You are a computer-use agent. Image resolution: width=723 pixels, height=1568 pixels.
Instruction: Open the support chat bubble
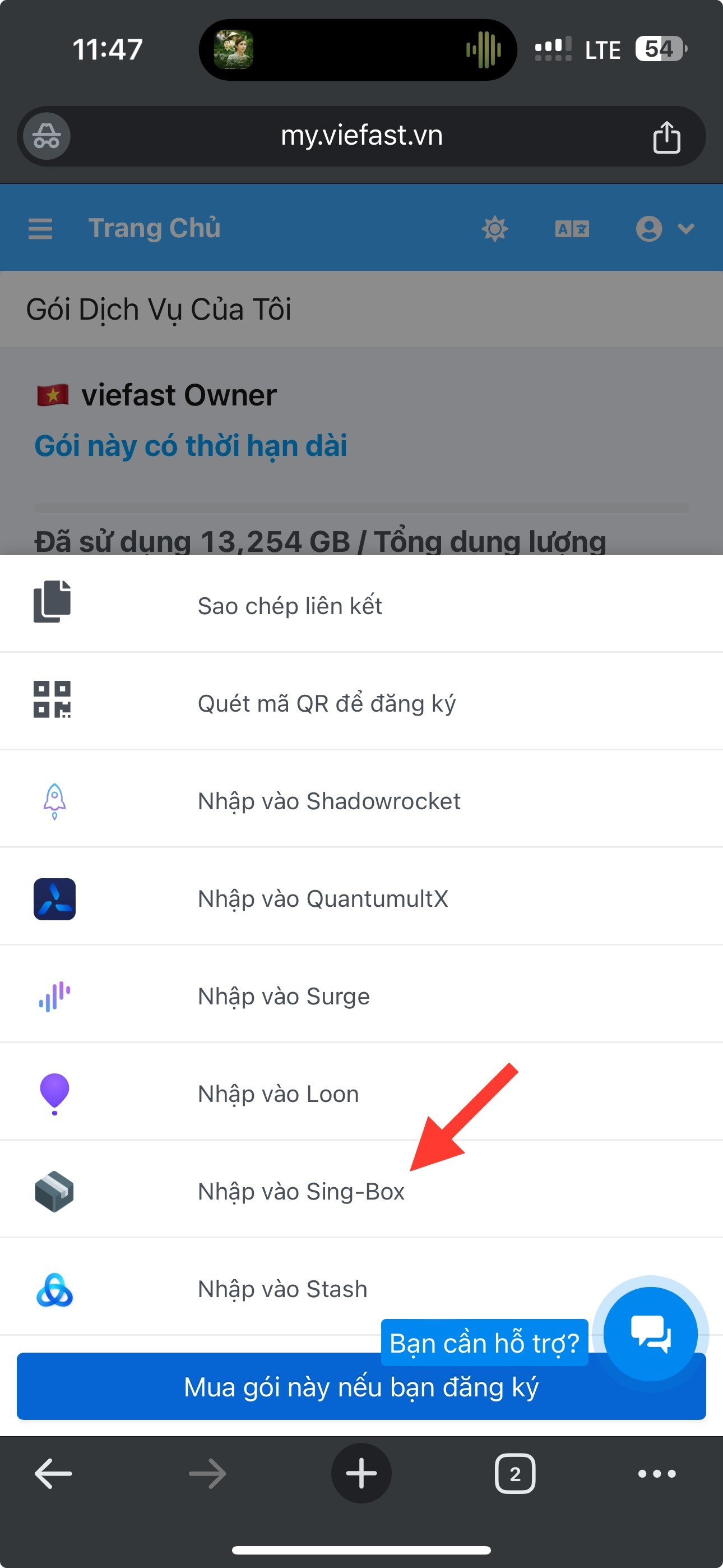click(x=650, y=1334)
